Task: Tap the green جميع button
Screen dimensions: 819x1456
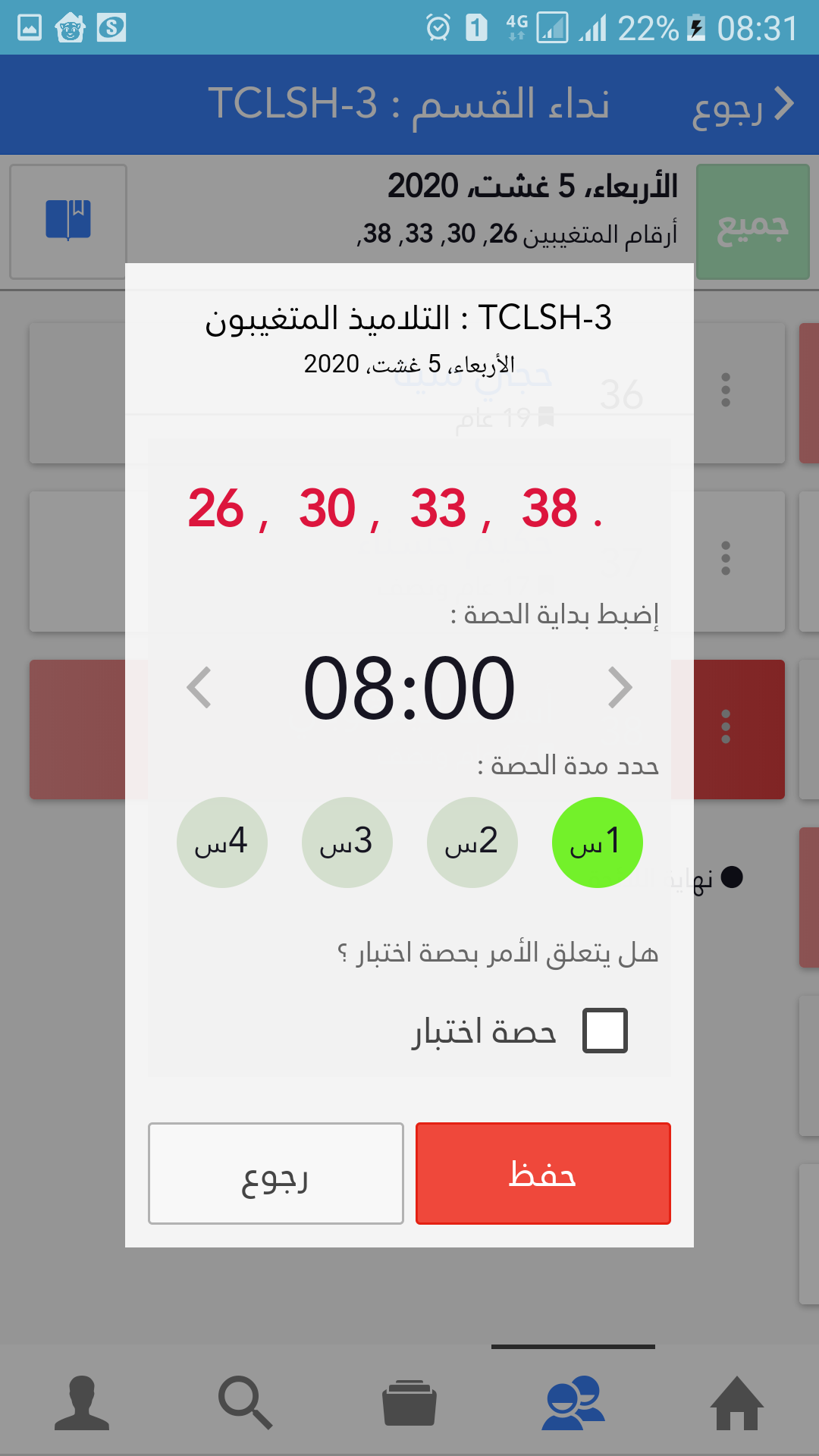Action: tap(753, 222)
